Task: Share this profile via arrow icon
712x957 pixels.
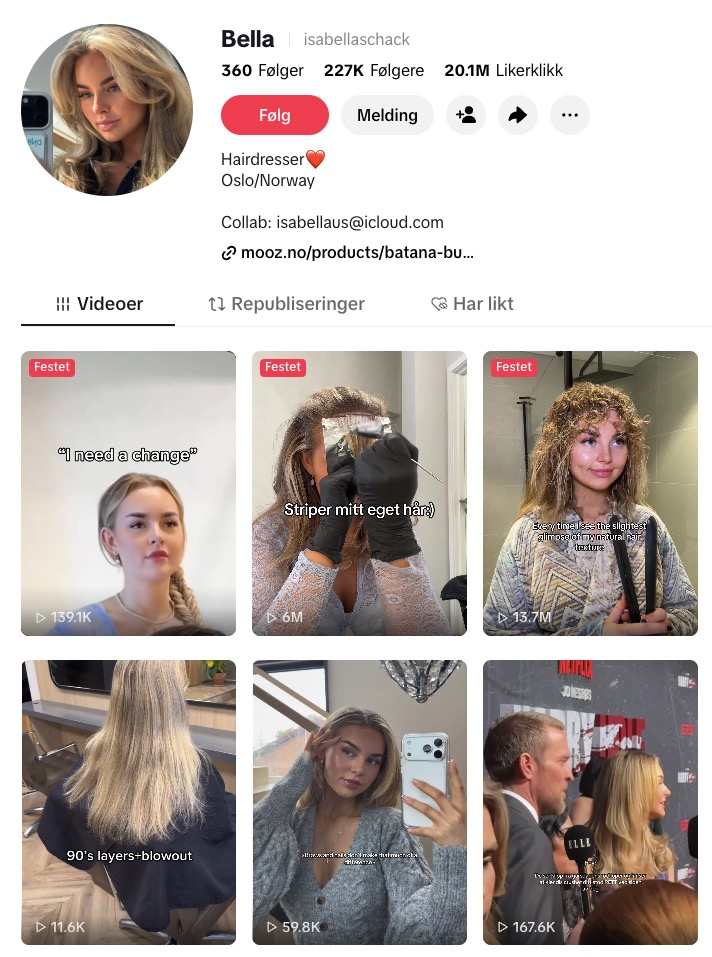Action: coord(518,115)
